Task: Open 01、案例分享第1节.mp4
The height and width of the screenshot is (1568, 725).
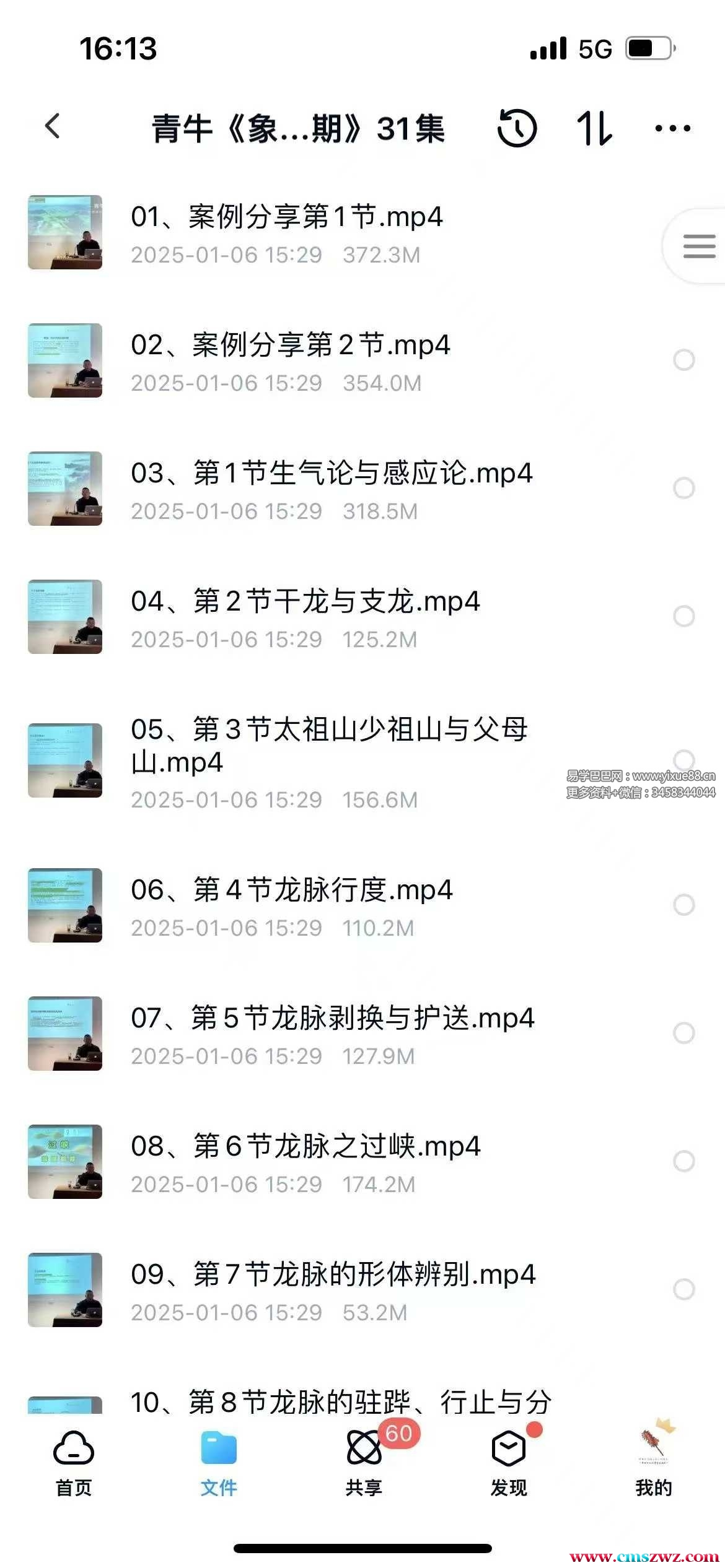Action: click(x=286, y=232)
